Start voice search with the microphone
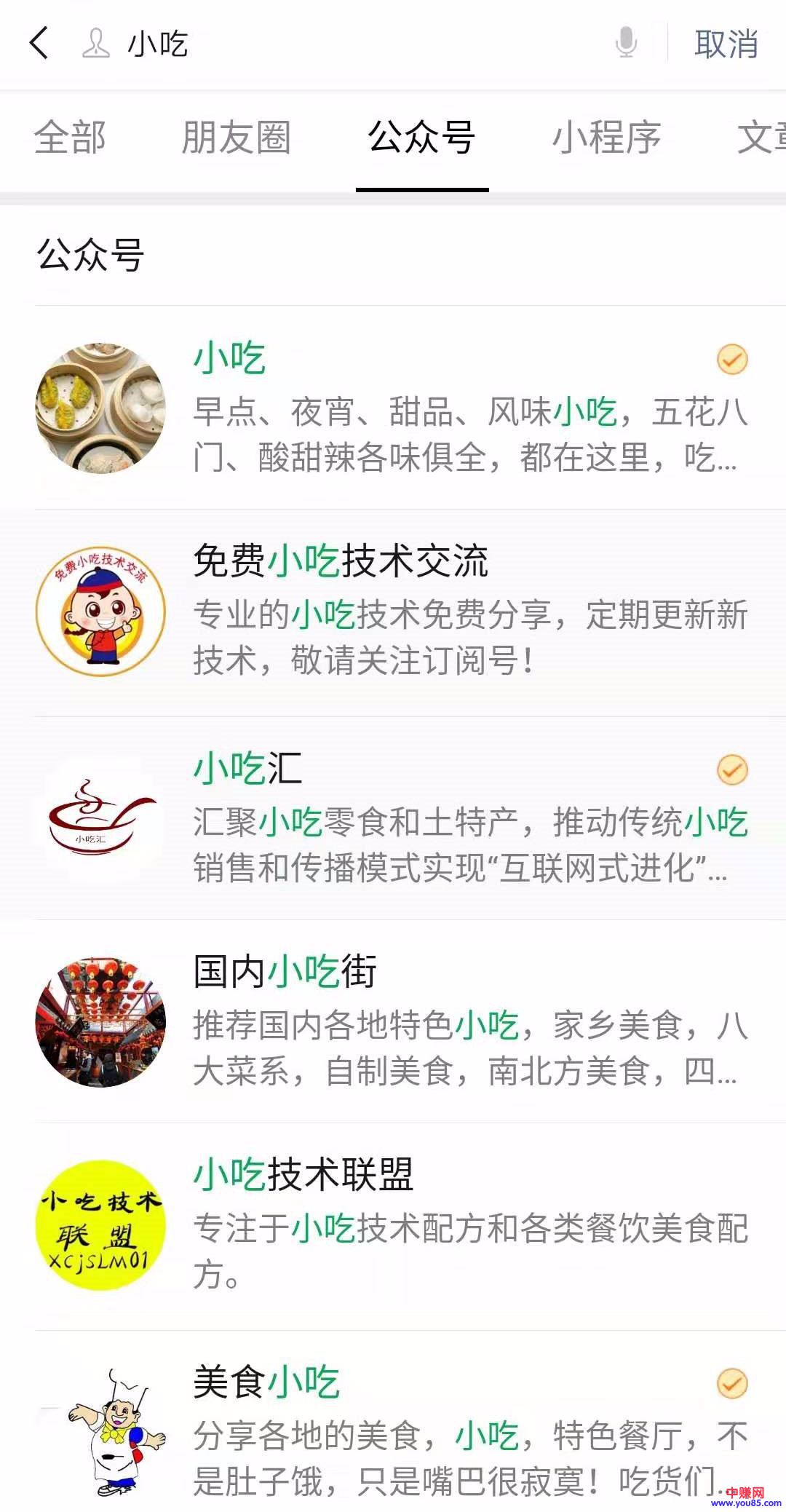 point(625,42)
